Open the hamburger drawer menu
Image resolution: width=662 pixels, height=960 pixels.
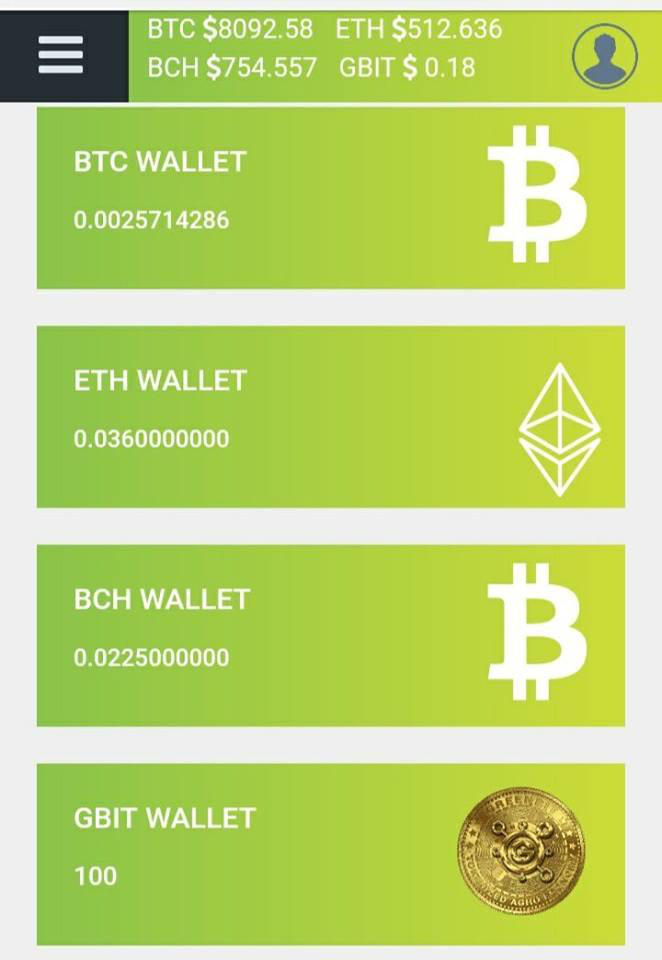(61, 55)
